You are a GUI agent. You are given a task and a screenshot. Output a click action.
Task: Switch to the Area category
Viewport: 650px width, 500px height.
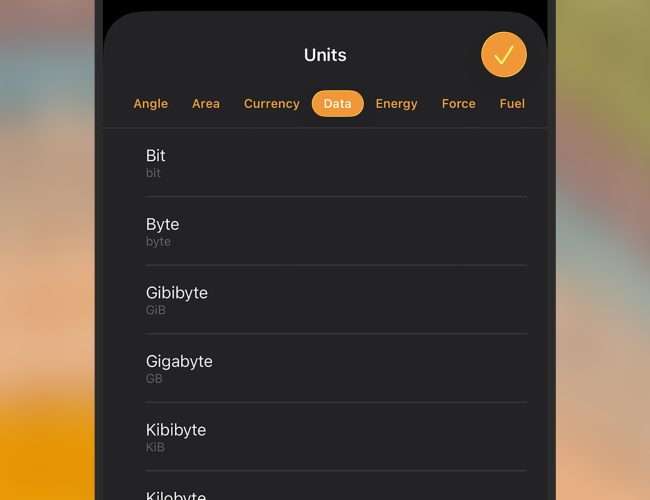pos(206,104)
